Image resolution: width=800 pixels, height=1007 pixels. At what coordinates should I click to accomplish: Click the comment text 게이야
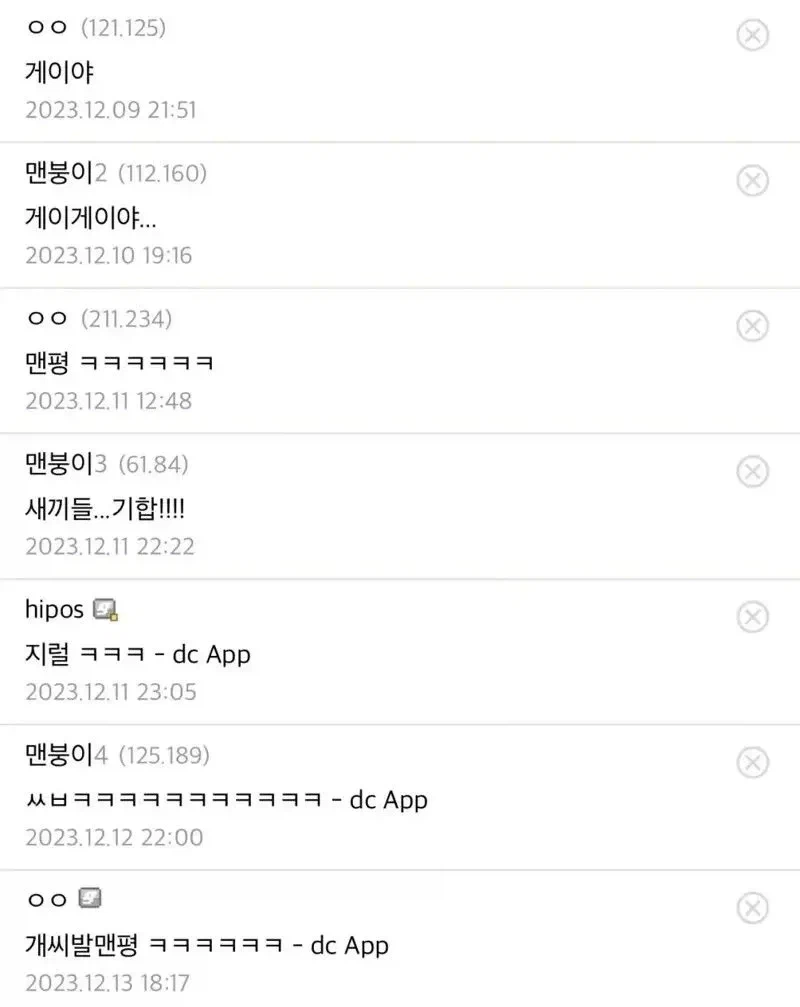click(58, 72)
